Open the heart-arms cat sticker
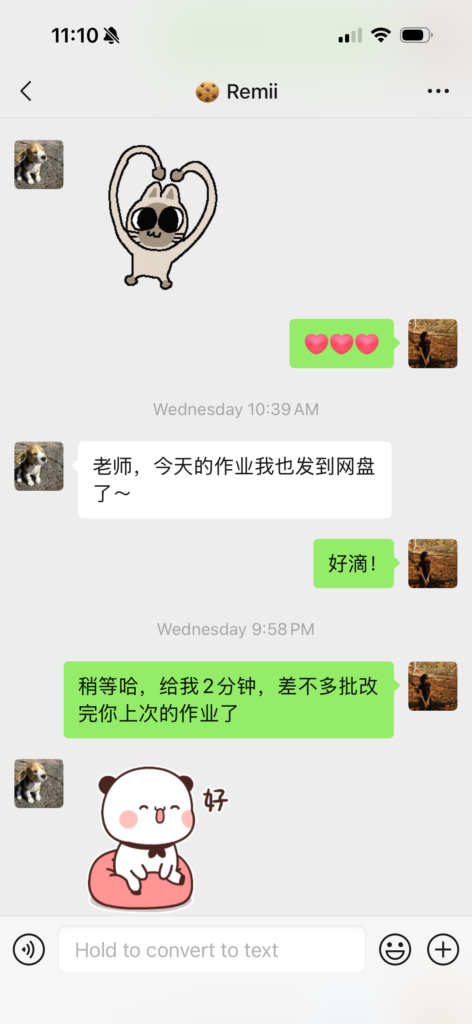 [162, 217]
